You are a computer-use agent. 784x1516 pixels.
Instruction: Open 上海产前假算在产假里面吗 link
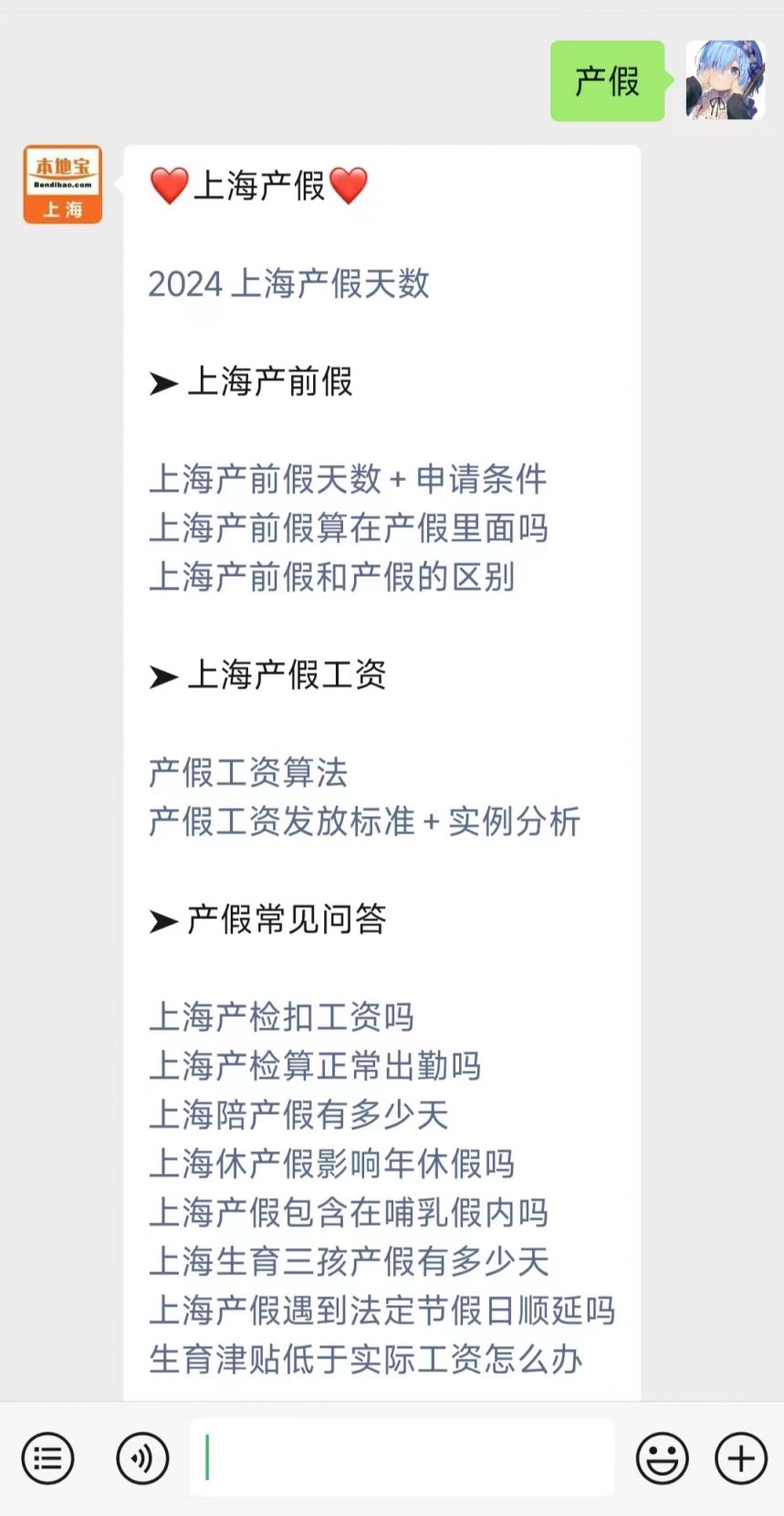pos(348,528)
